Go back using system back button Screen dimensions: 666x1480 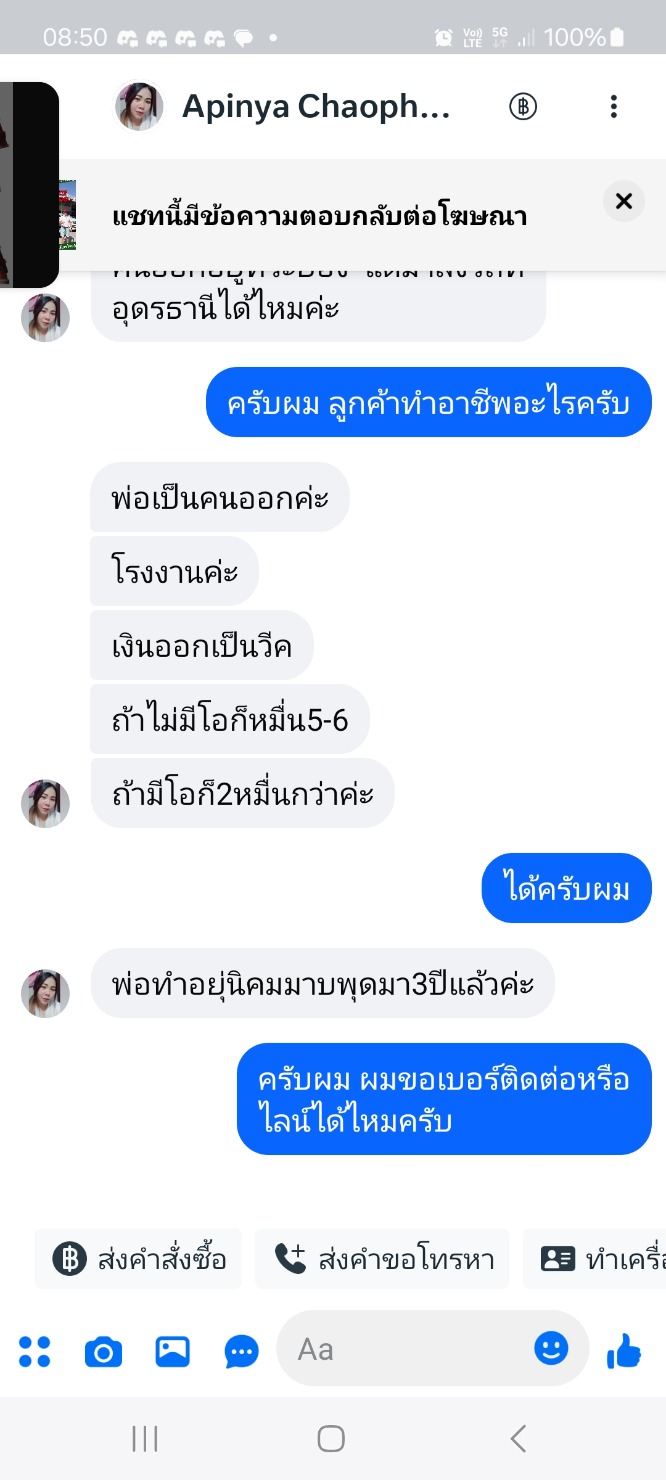pyautogui.click(x=517, y=1439)
